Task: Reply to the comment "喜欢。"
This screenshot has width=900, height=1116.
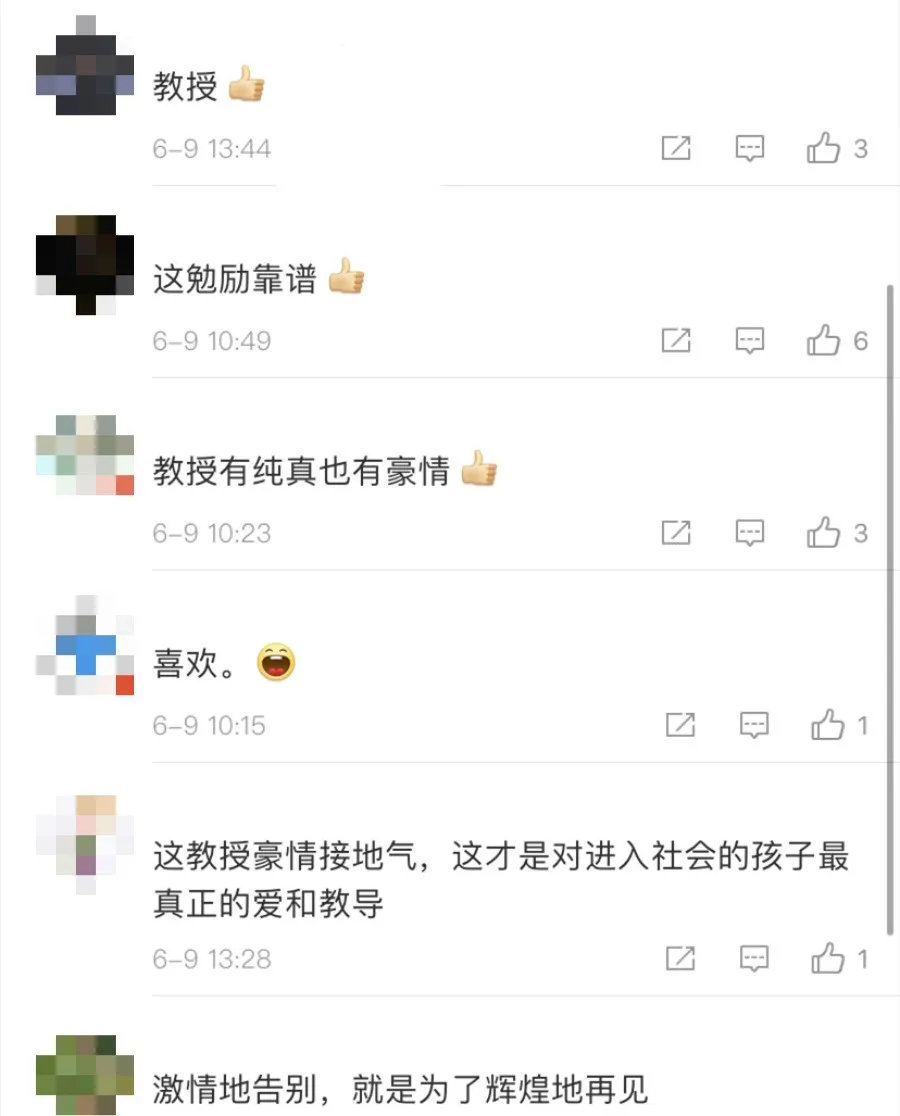Action: coord(754,725)
